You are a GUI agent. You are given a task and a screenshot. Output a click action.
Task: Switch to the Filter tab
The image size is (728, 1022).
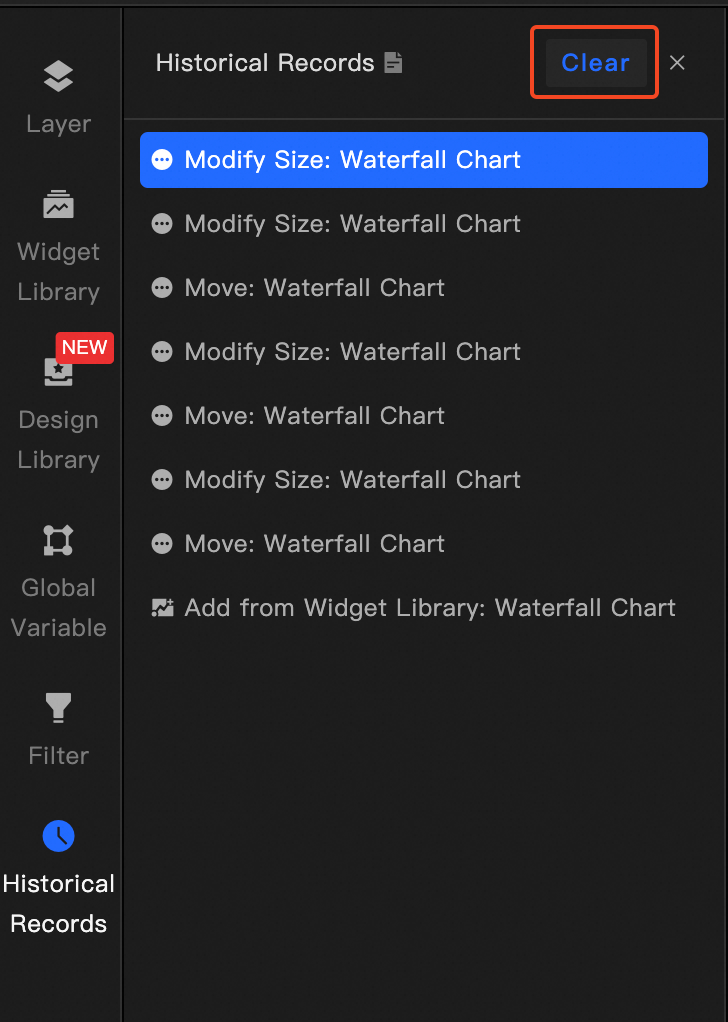[59, 730]
